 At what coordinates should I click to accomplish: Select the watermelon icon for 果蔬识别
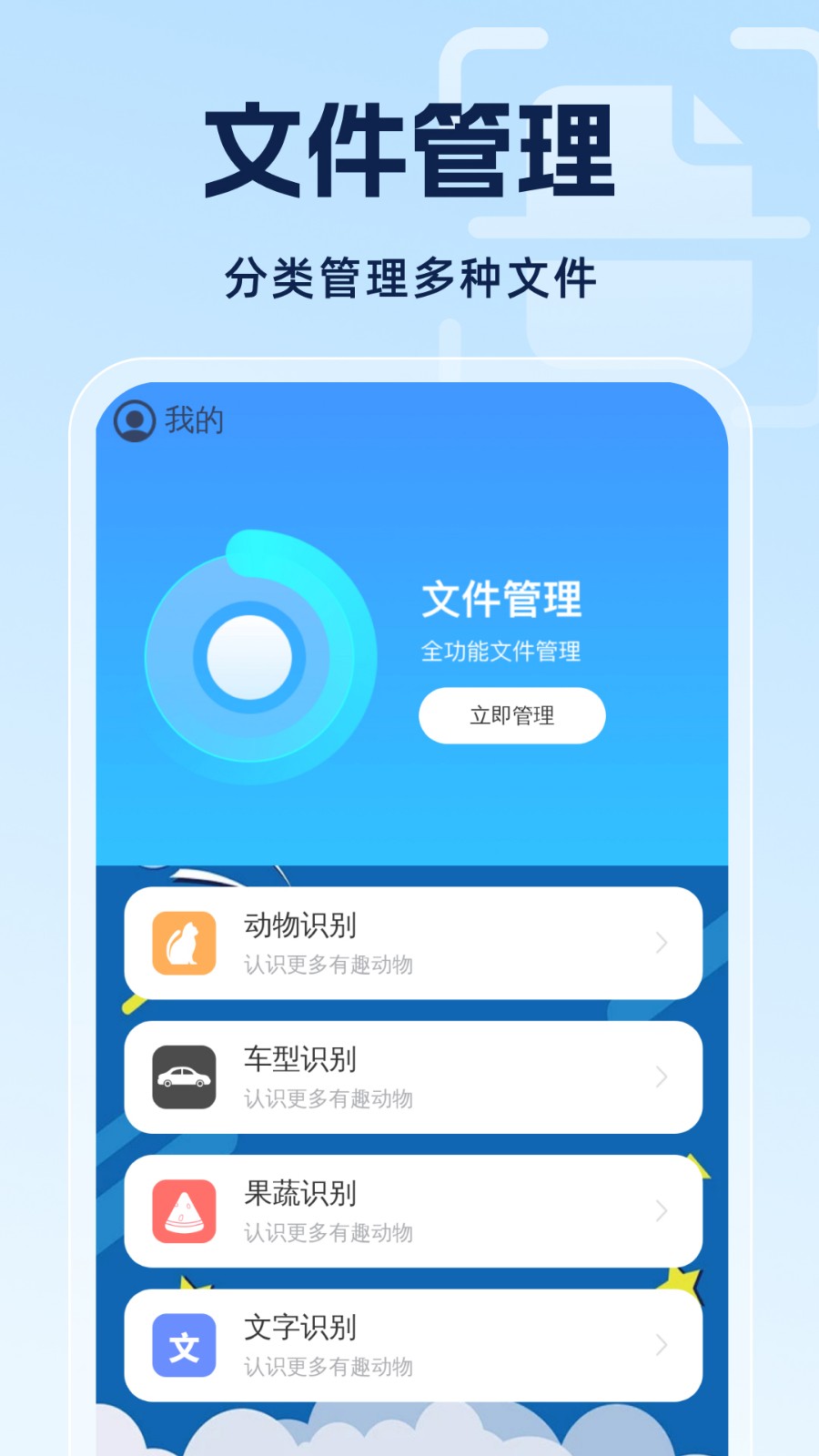184,1211
